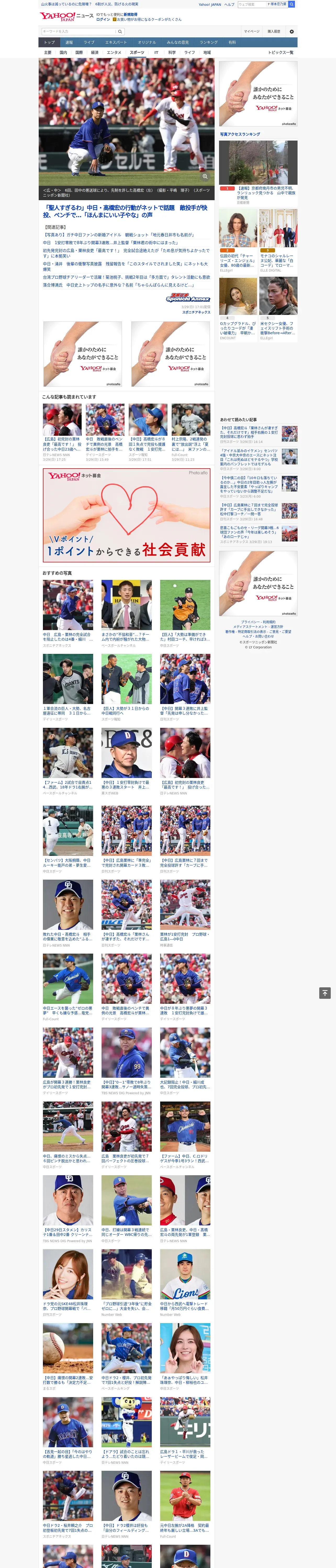Open 購入履歴 purchase history
Image resolution: width=336 pixels, height=1568 pixels.
coord(274,31)
